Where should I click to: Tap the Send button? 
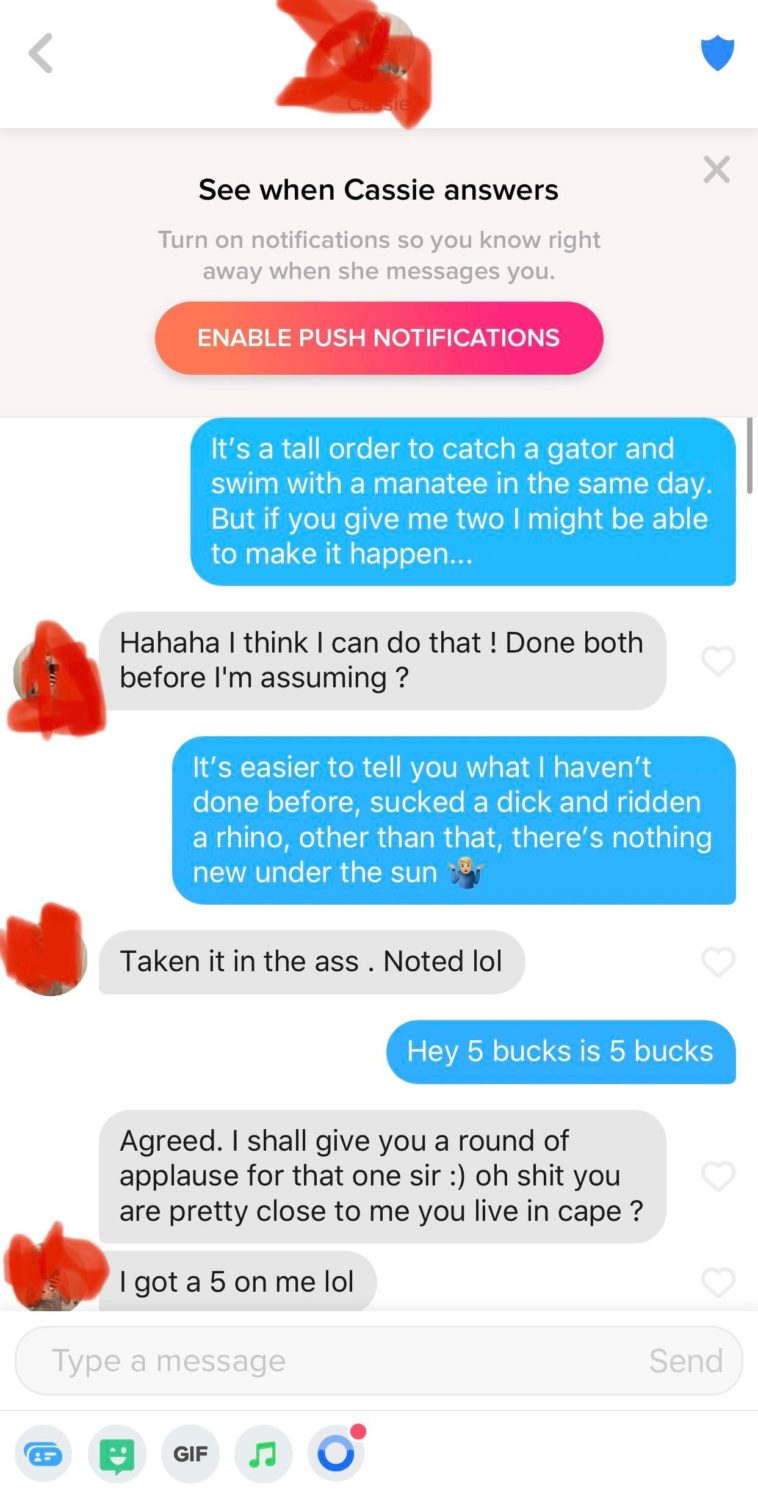pyautogui.click(x=685, y=1361)
